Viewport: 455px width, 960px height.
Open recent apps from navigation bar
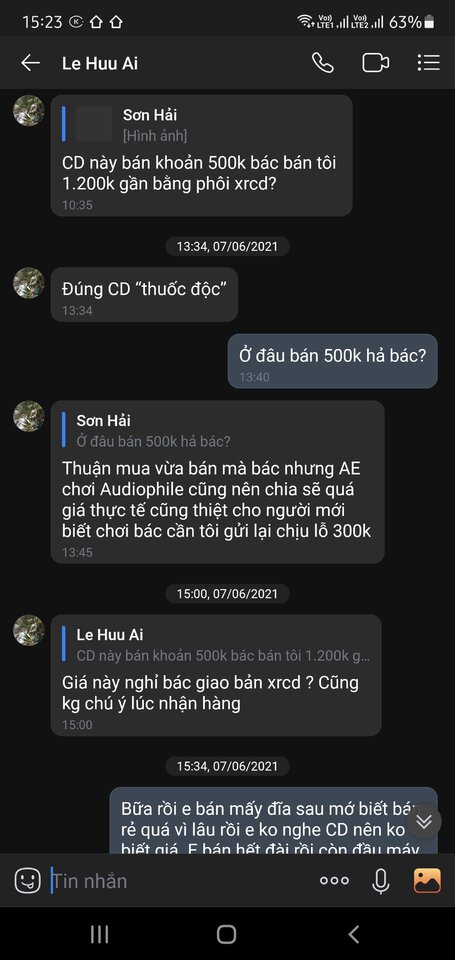pos(99,934)
